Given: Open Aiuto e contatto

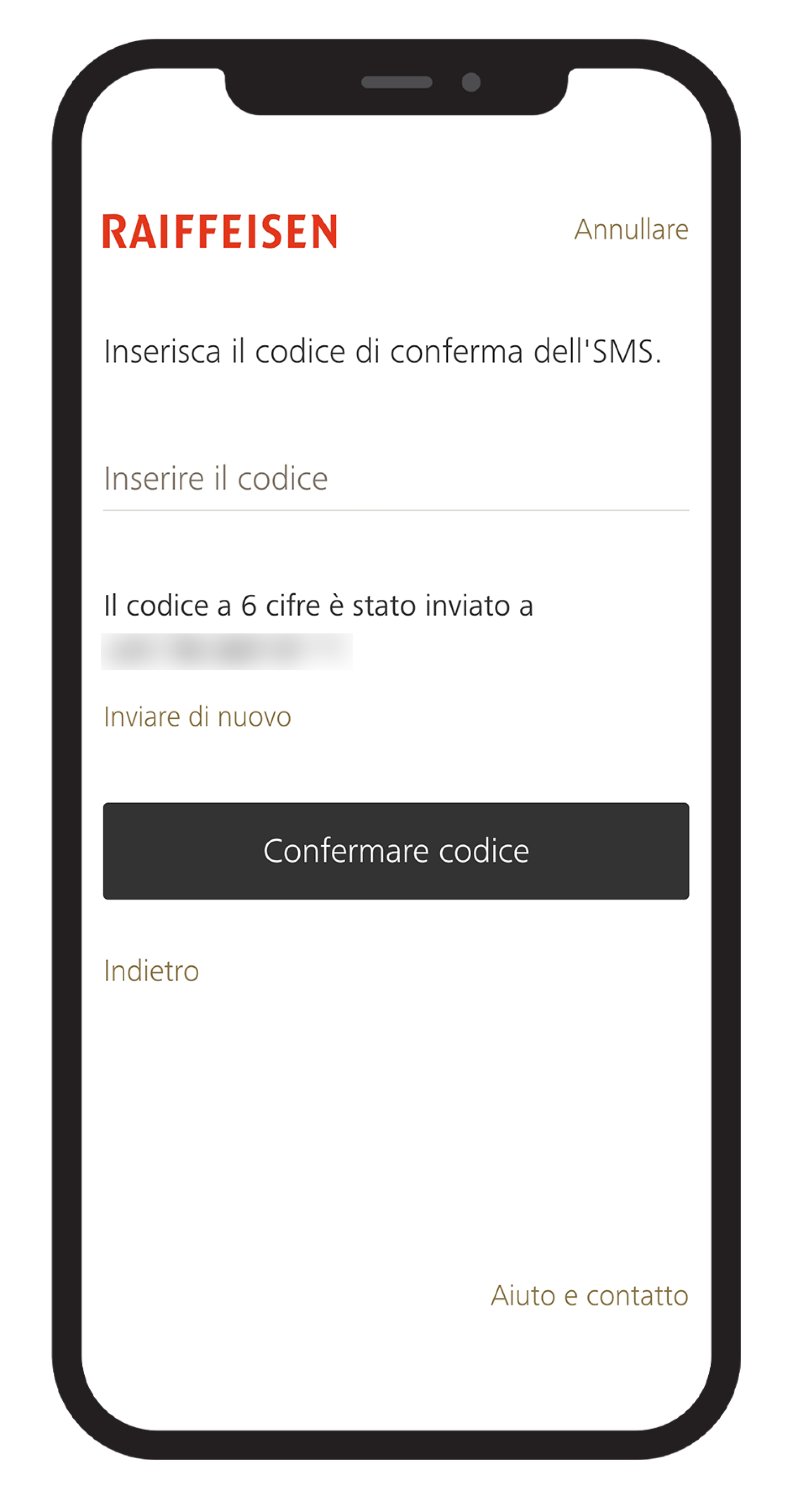Looking at the screenshot, I should [589, 1296].
